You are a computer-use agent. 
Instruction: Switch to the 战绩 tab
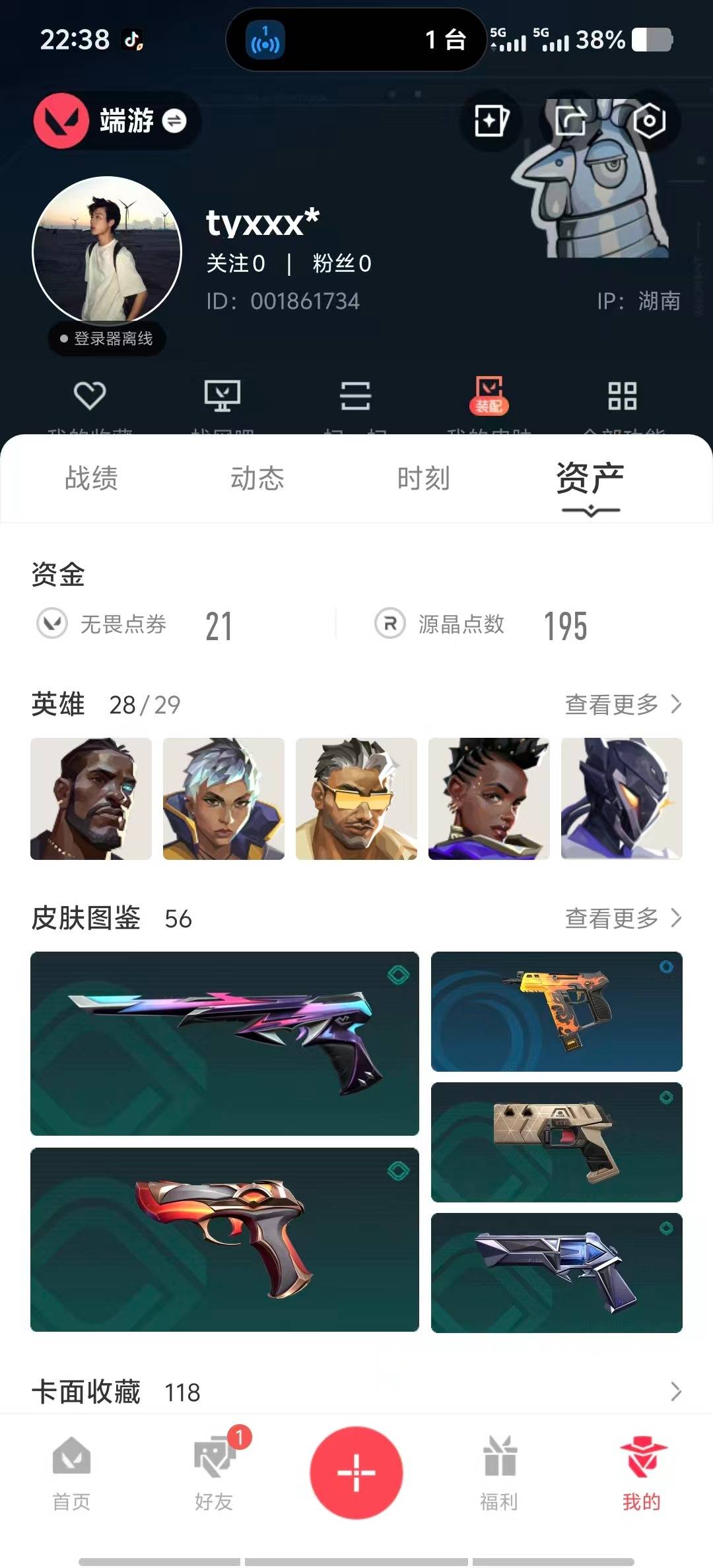click(x=91, y=478)
